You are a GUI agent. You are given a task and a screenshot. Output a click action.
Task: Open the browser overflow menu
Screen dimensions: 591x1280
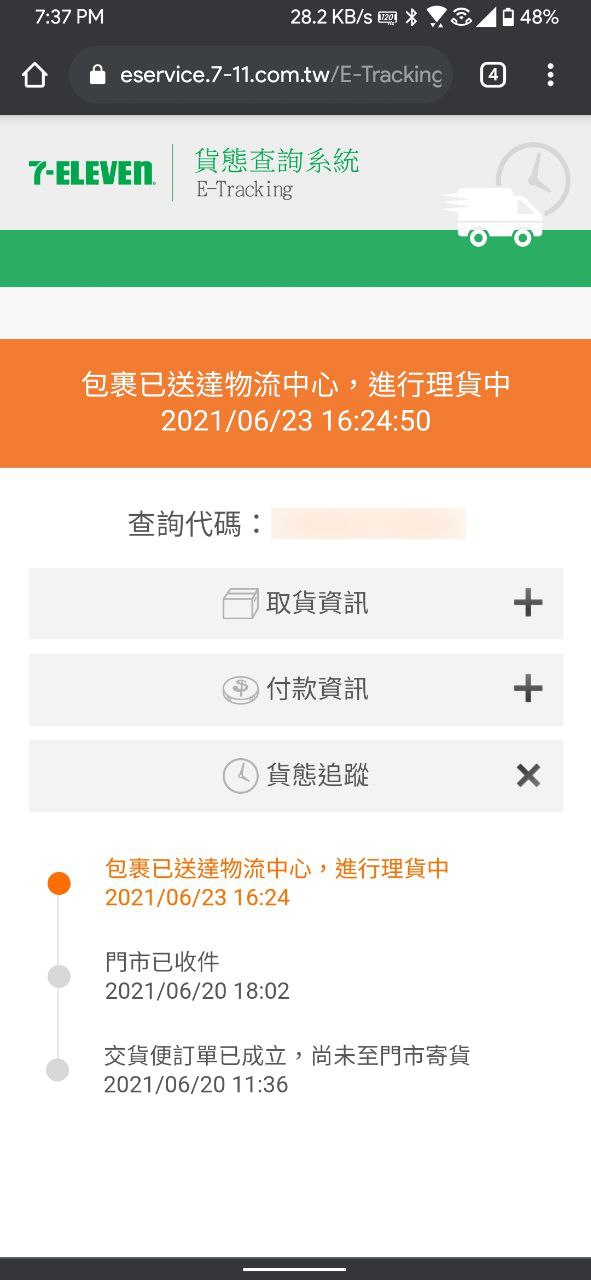550,75
